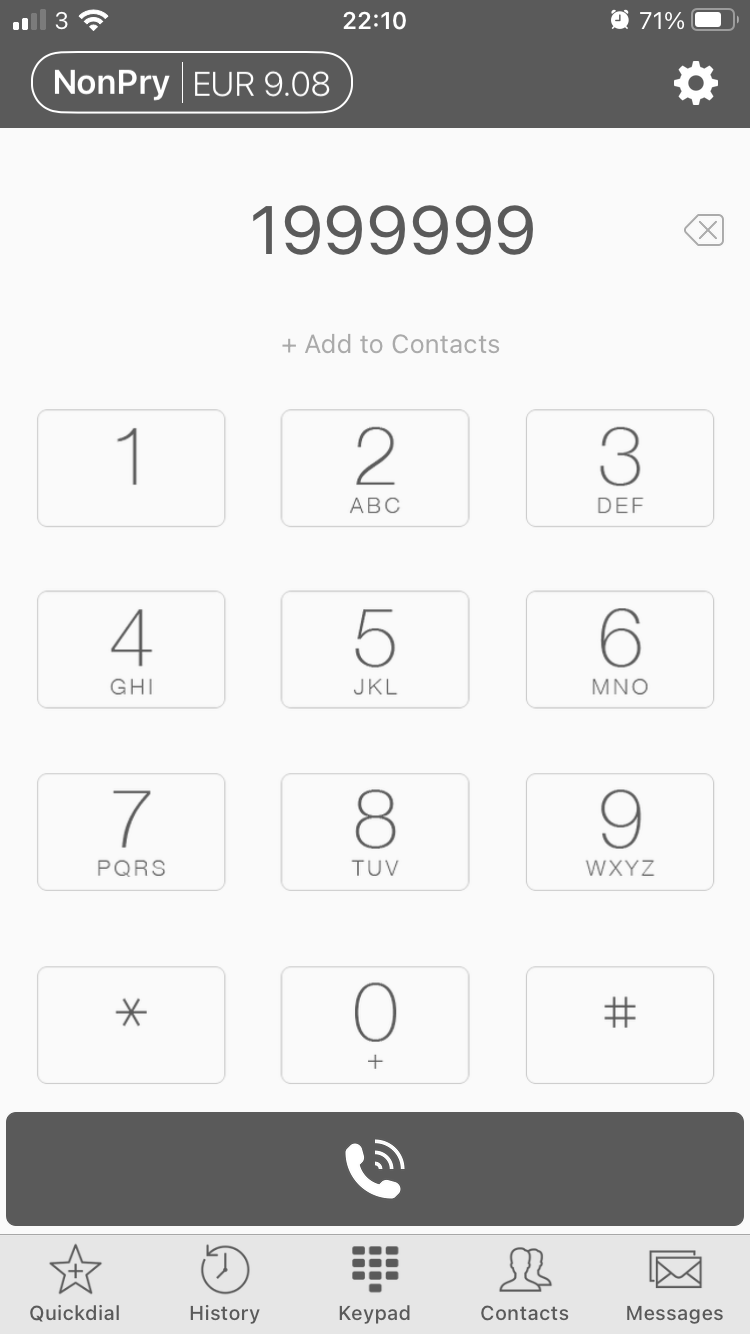
Task: Open the Messages tab
Action: (674, 1284)
